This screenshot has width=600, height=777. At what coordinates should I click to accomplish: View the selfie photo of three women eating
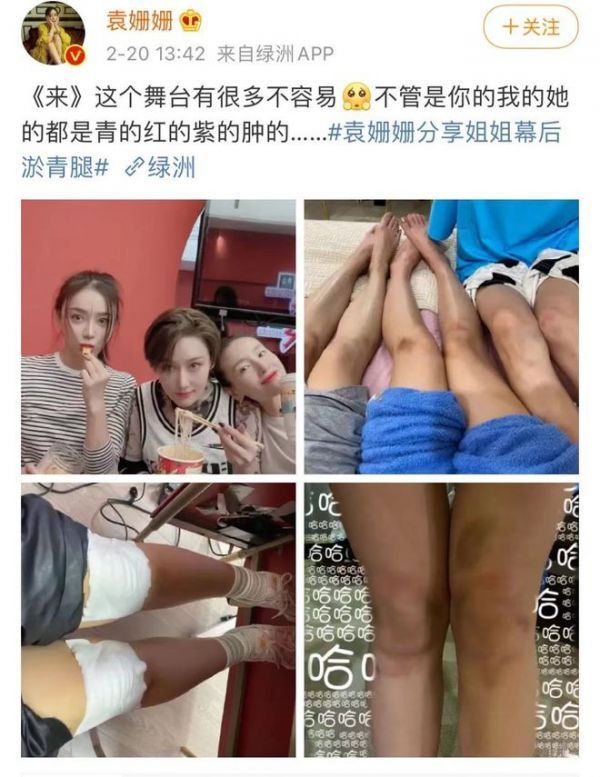click(x=158, y=336)
